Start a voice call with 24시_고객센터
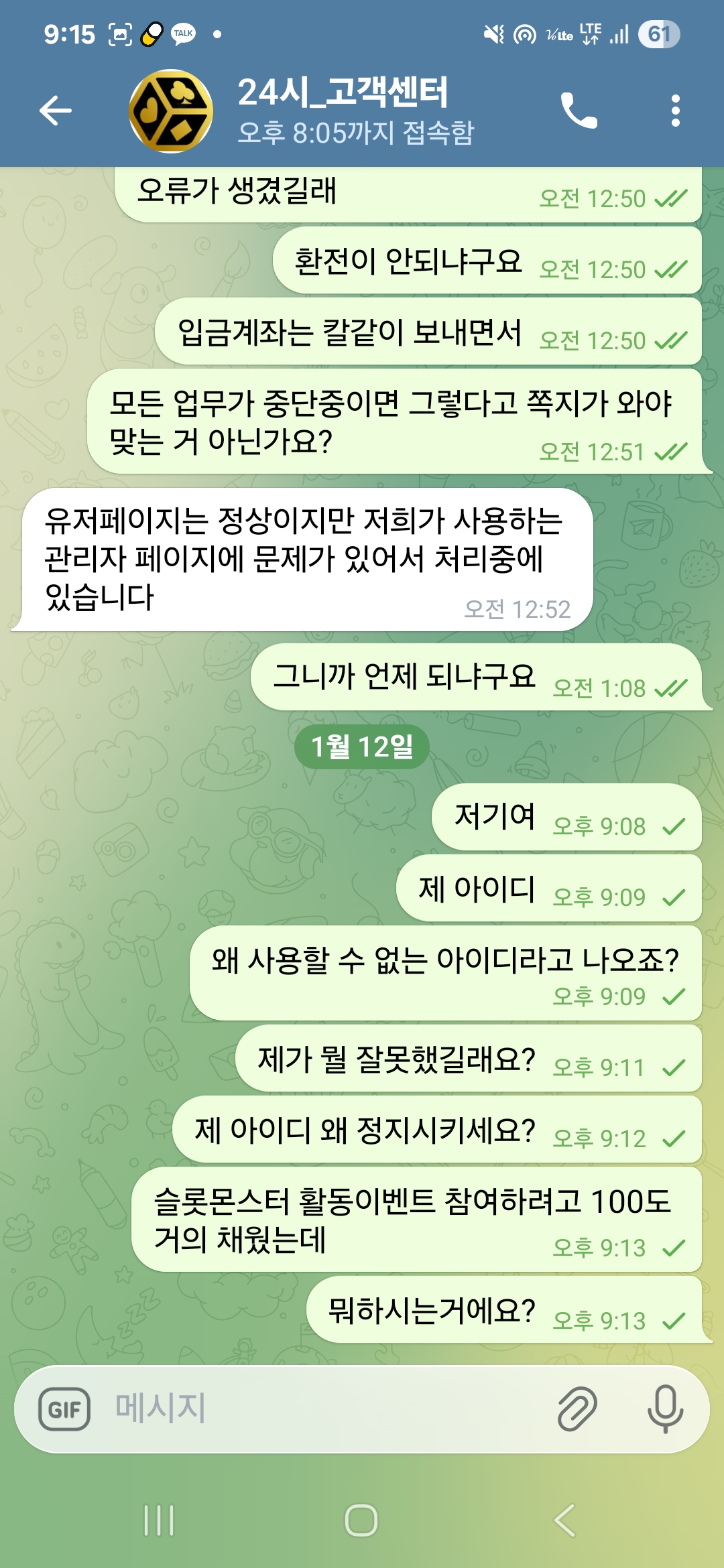 click(x=579, y=111)
